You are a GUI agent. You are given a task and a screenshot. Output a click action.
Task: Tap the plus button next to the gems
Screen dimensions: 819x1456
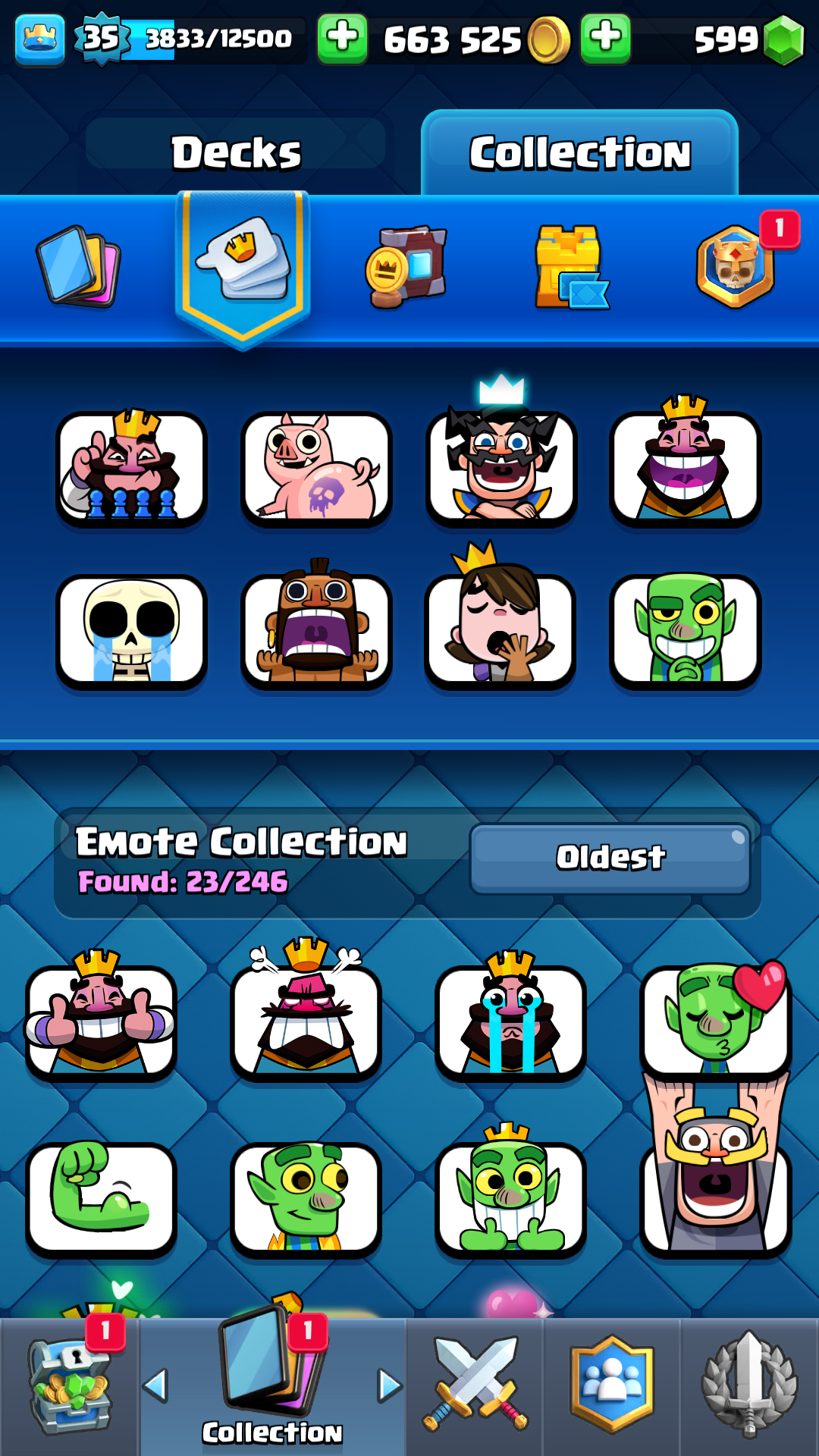click(x=605, y=37)
